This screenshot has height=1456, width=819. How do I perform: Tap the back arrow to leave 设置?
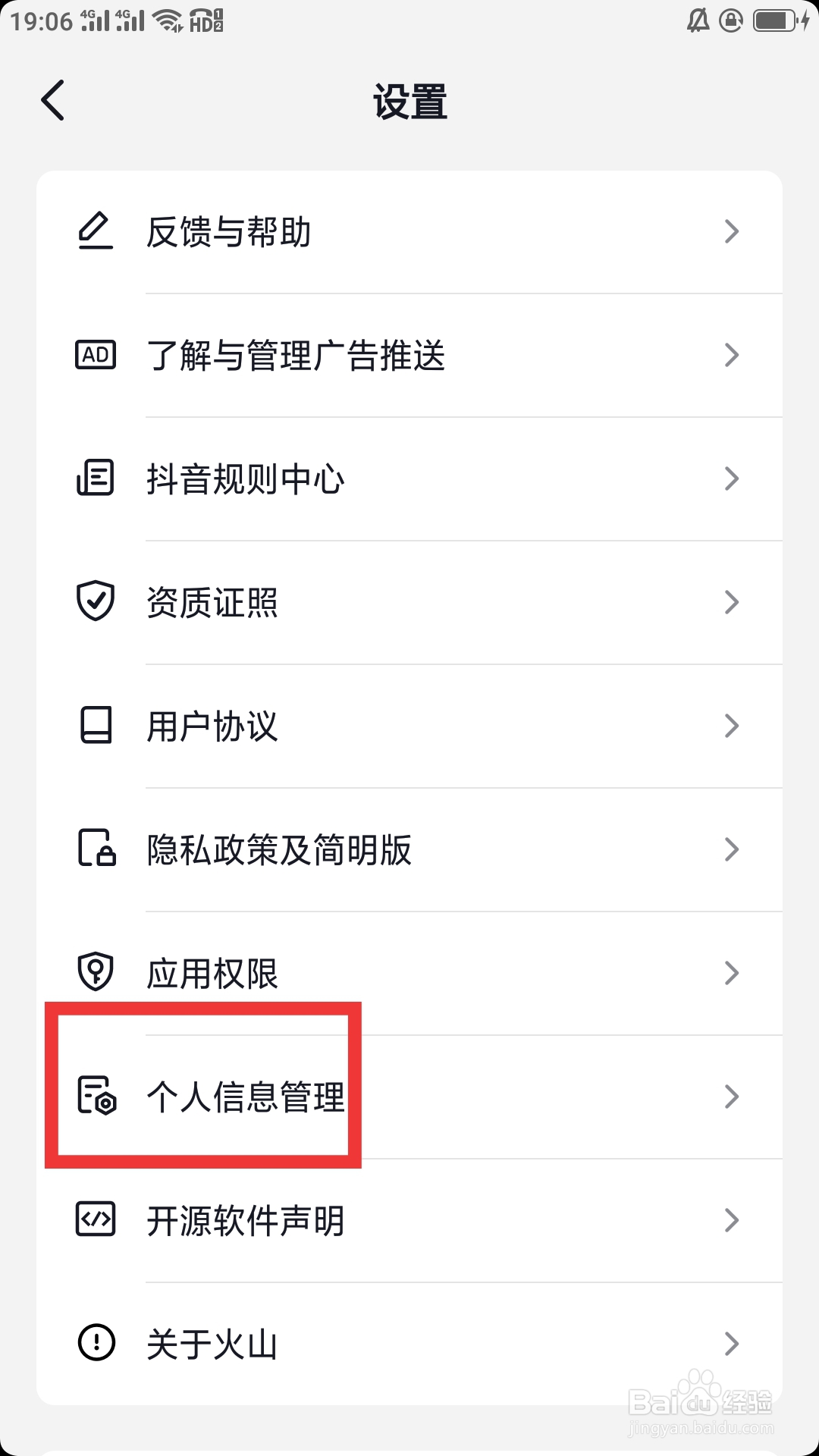coord(52,101)
